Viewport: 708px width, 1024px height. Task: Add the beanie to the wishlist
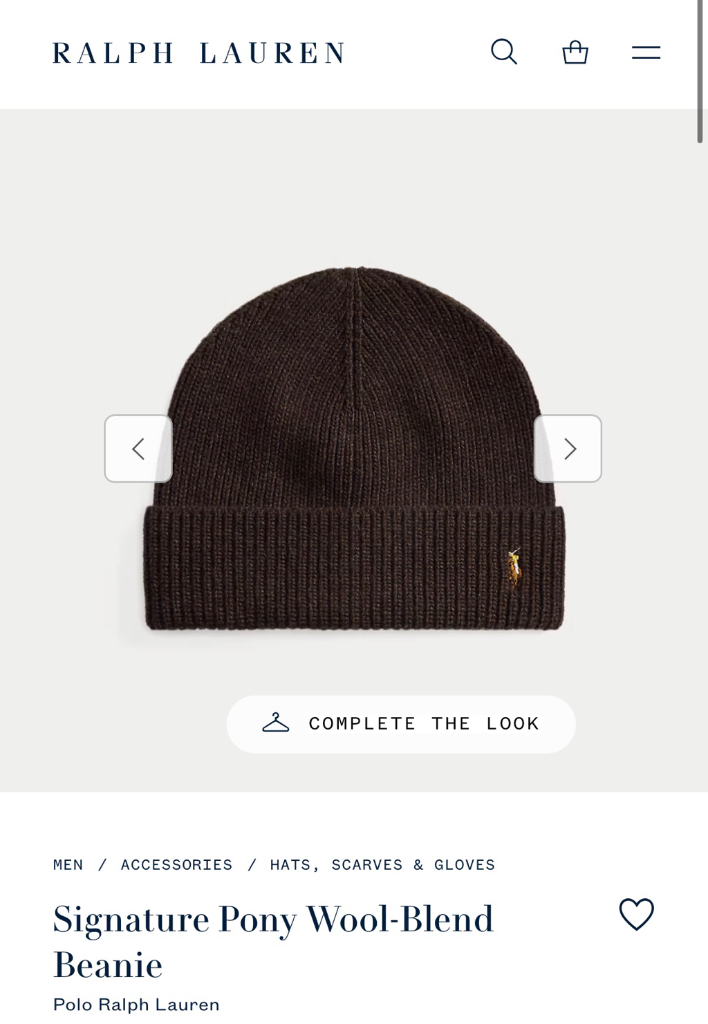[x=636, y=914]
